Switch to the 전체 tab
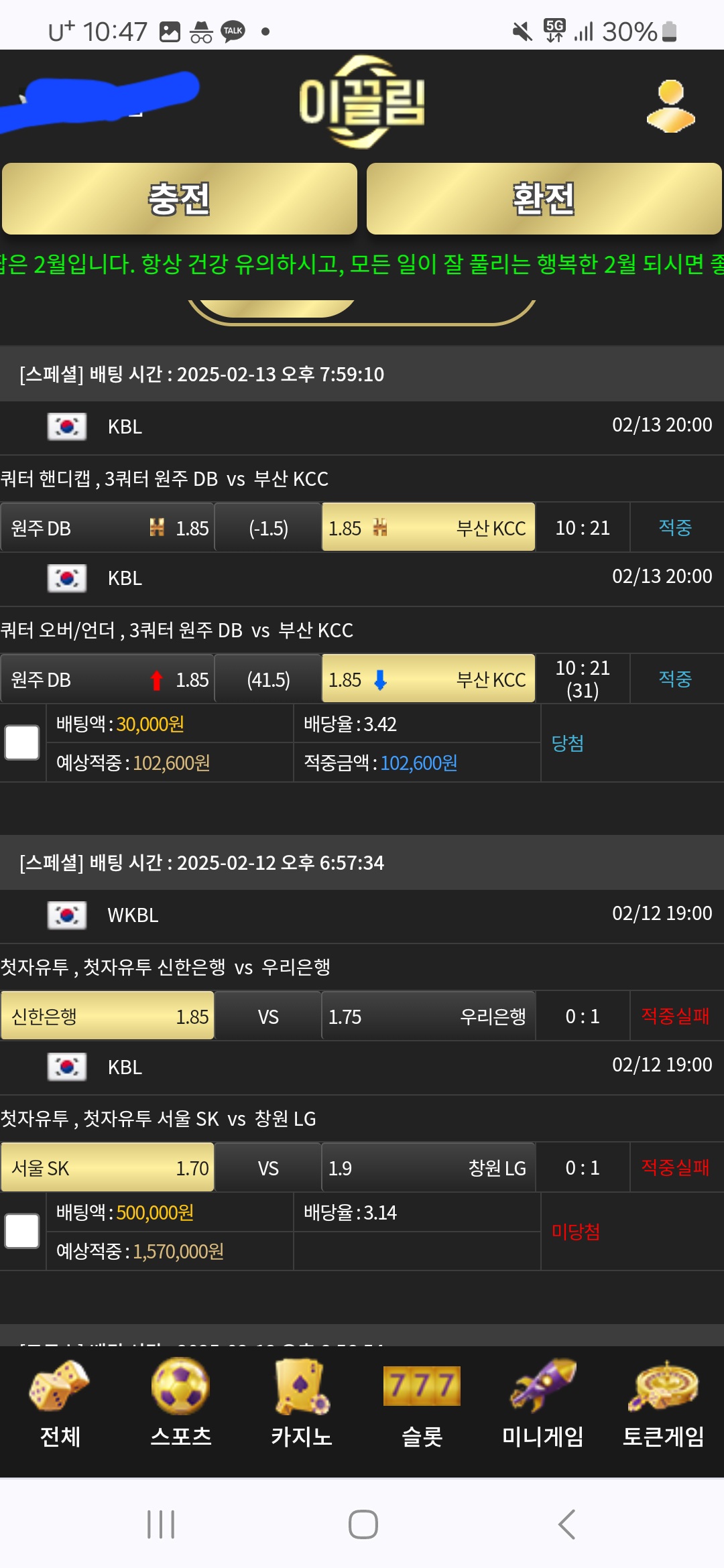 [60, 1403]
